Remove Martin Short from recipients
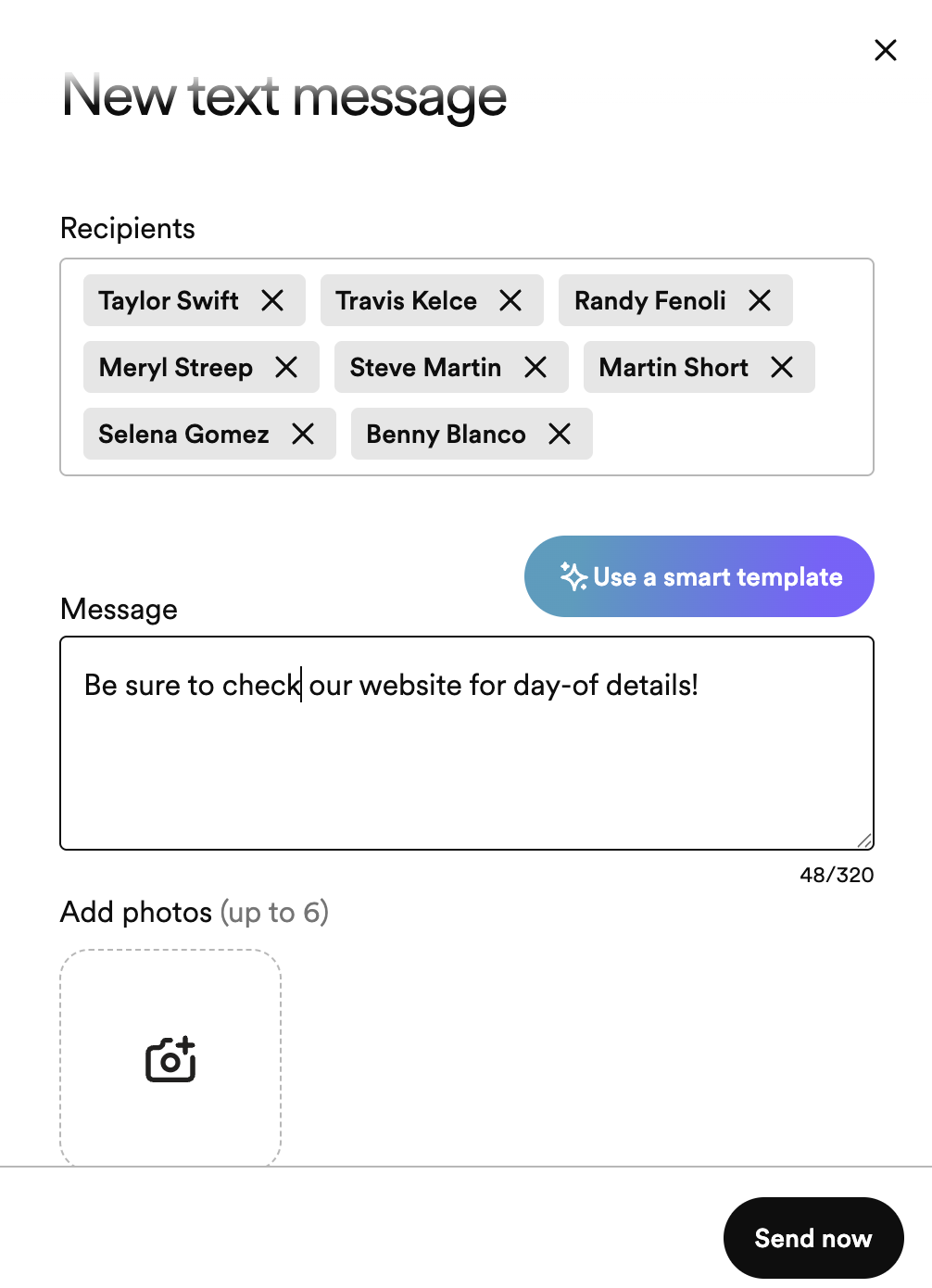932x1288 pixels. coord(783,367)
